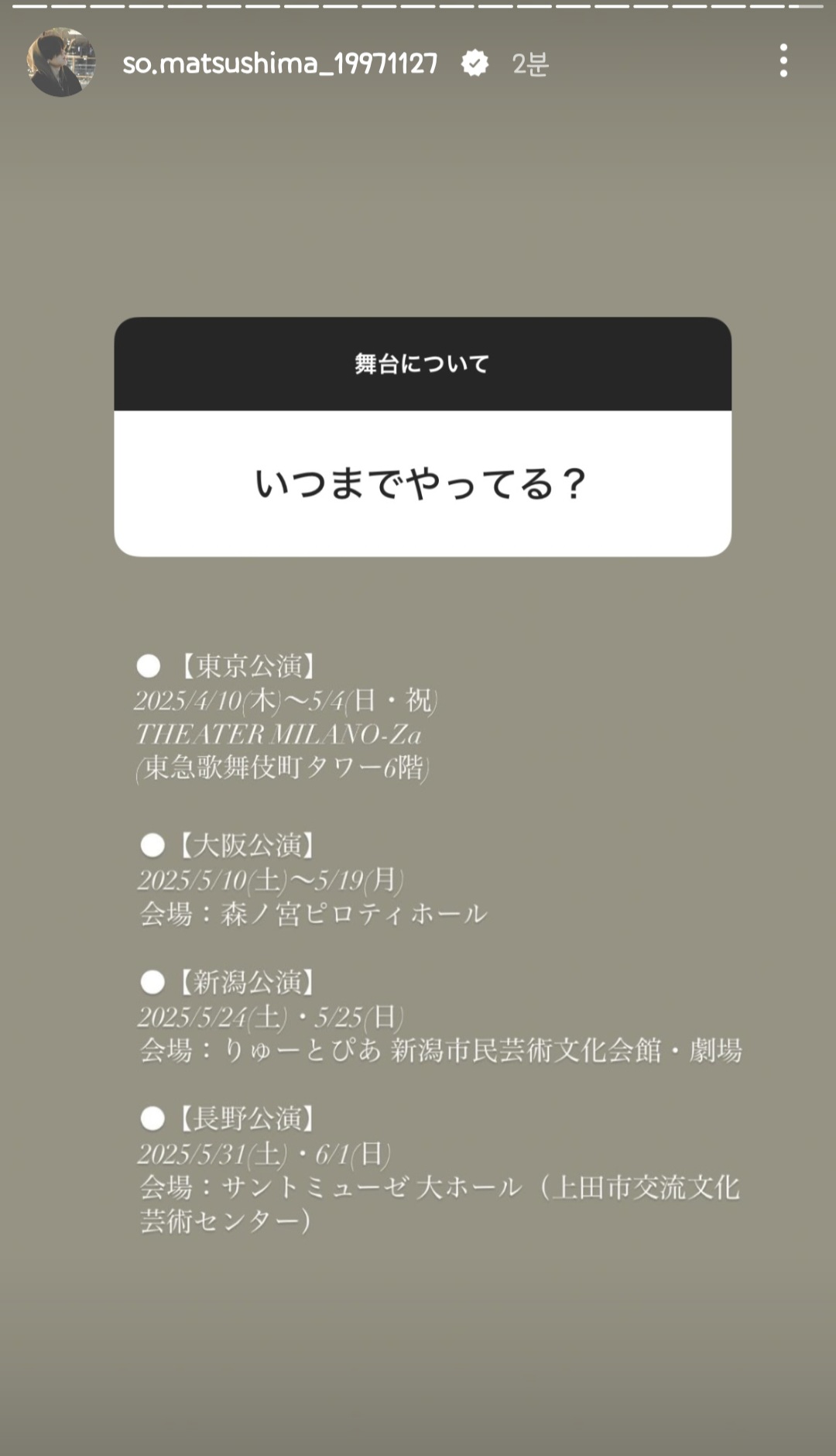The height and width of the screenshot is (1456, 836).
Task: Tap the question sticker header 舞台について
Action: [422, 364]
